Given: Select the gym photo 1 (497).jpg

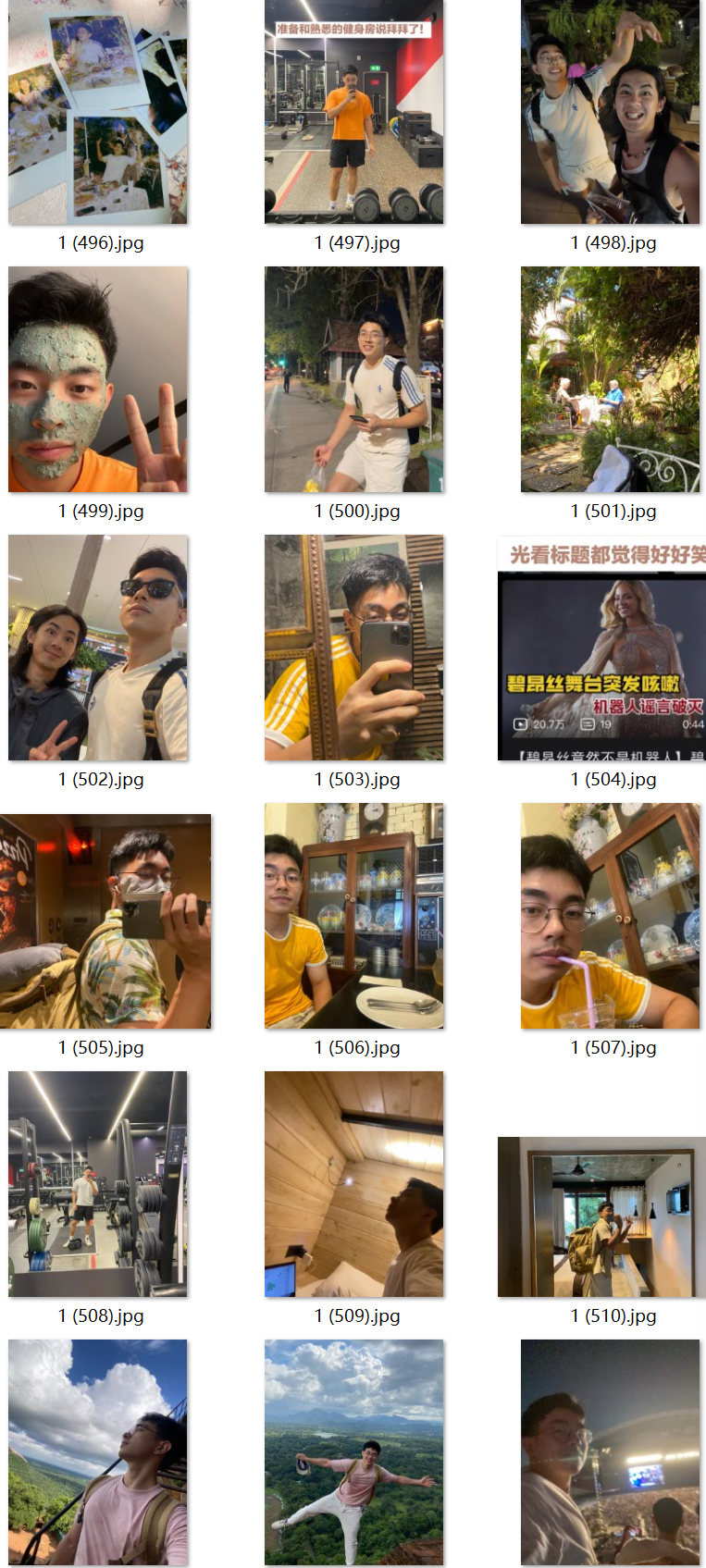Looking at the screenshot, I should [353, 112].
